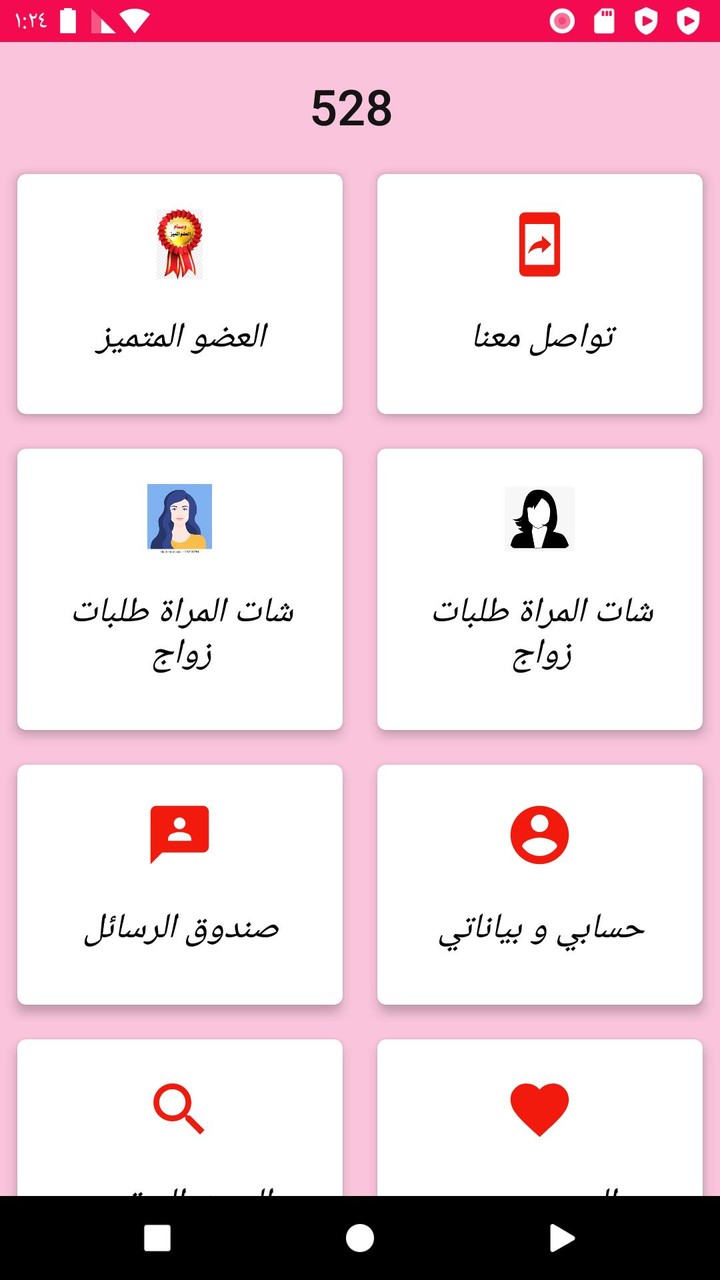Open صندوق الرسائل by tapping its label
Screen dimensions: 720x1280
click(179, 927)
